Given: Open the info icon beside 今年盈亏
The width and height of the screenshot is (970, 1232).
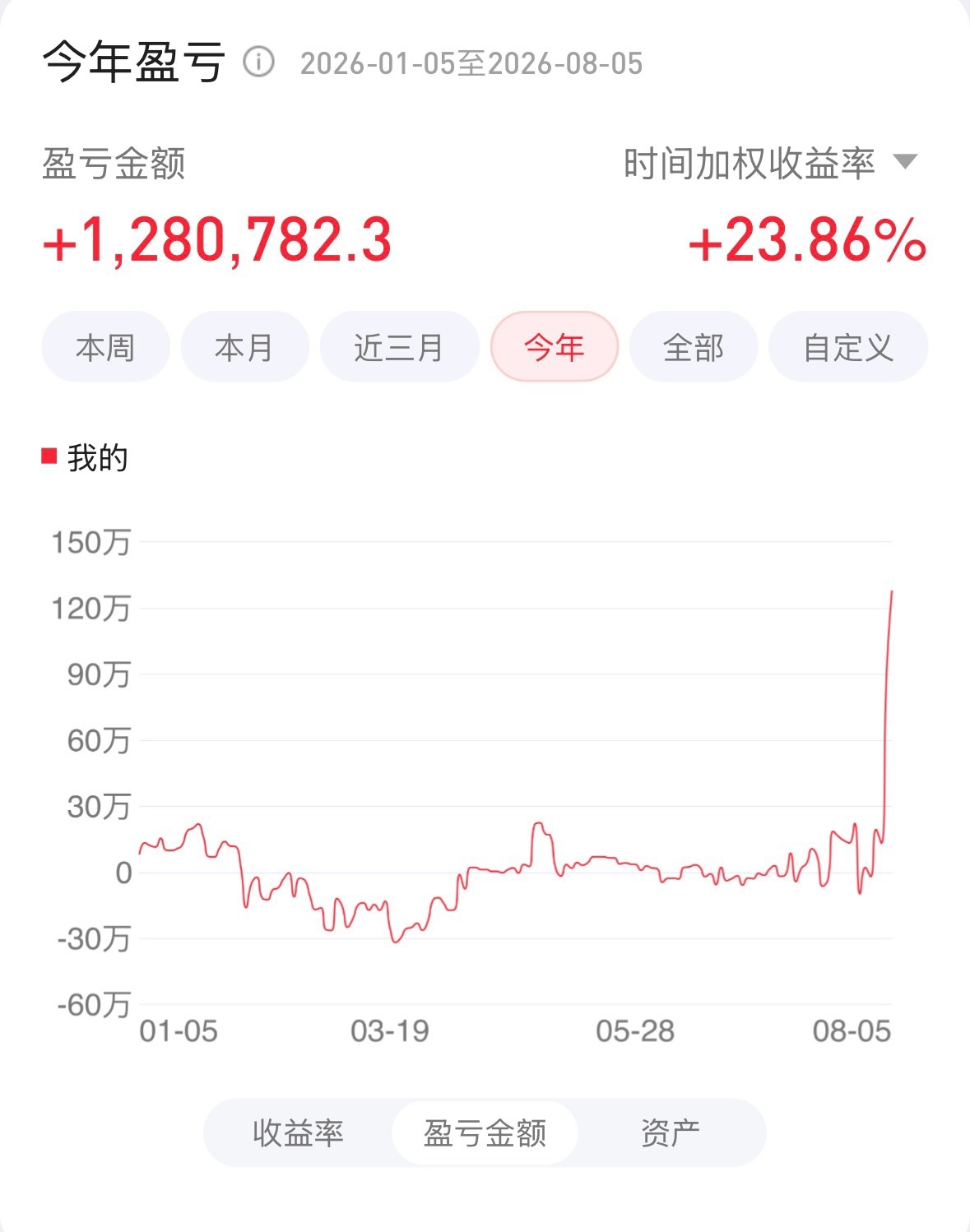Looking at the screenshot, I should tap(258, 63).
